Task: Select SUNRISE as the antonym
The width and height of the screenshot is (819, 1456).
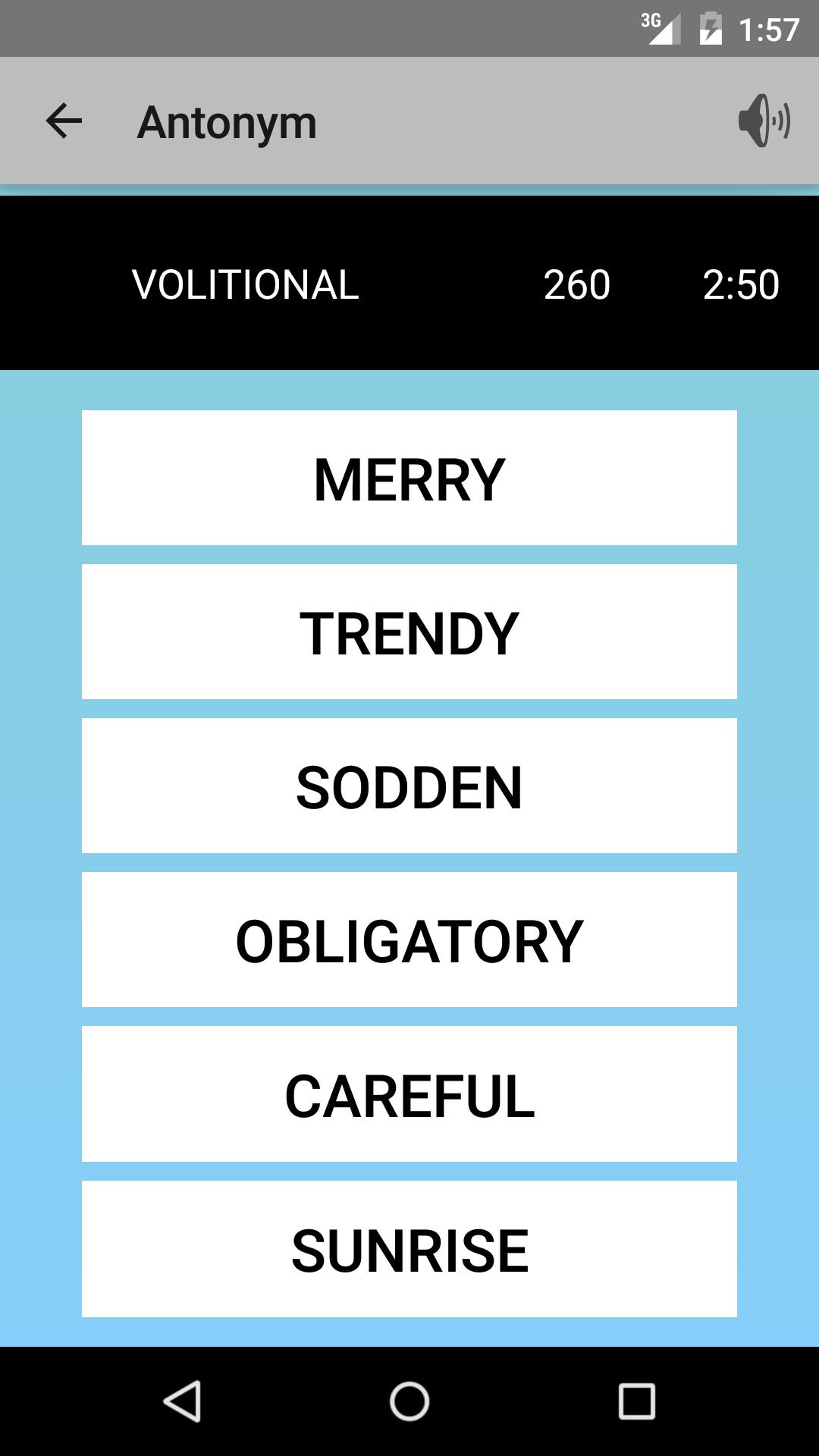Action: (409, 1248)
